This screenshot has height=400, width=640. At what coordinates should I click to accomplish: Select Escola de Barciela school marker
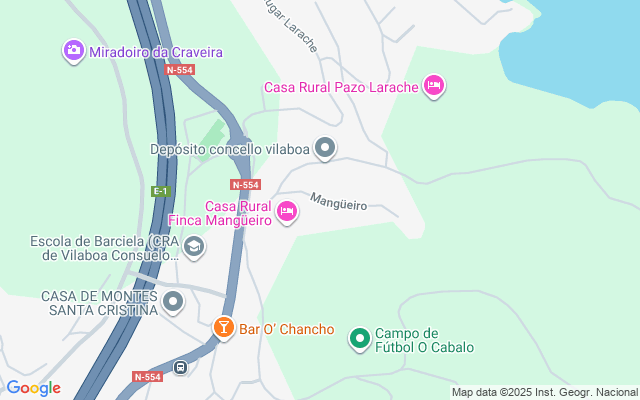pos(194,246)
